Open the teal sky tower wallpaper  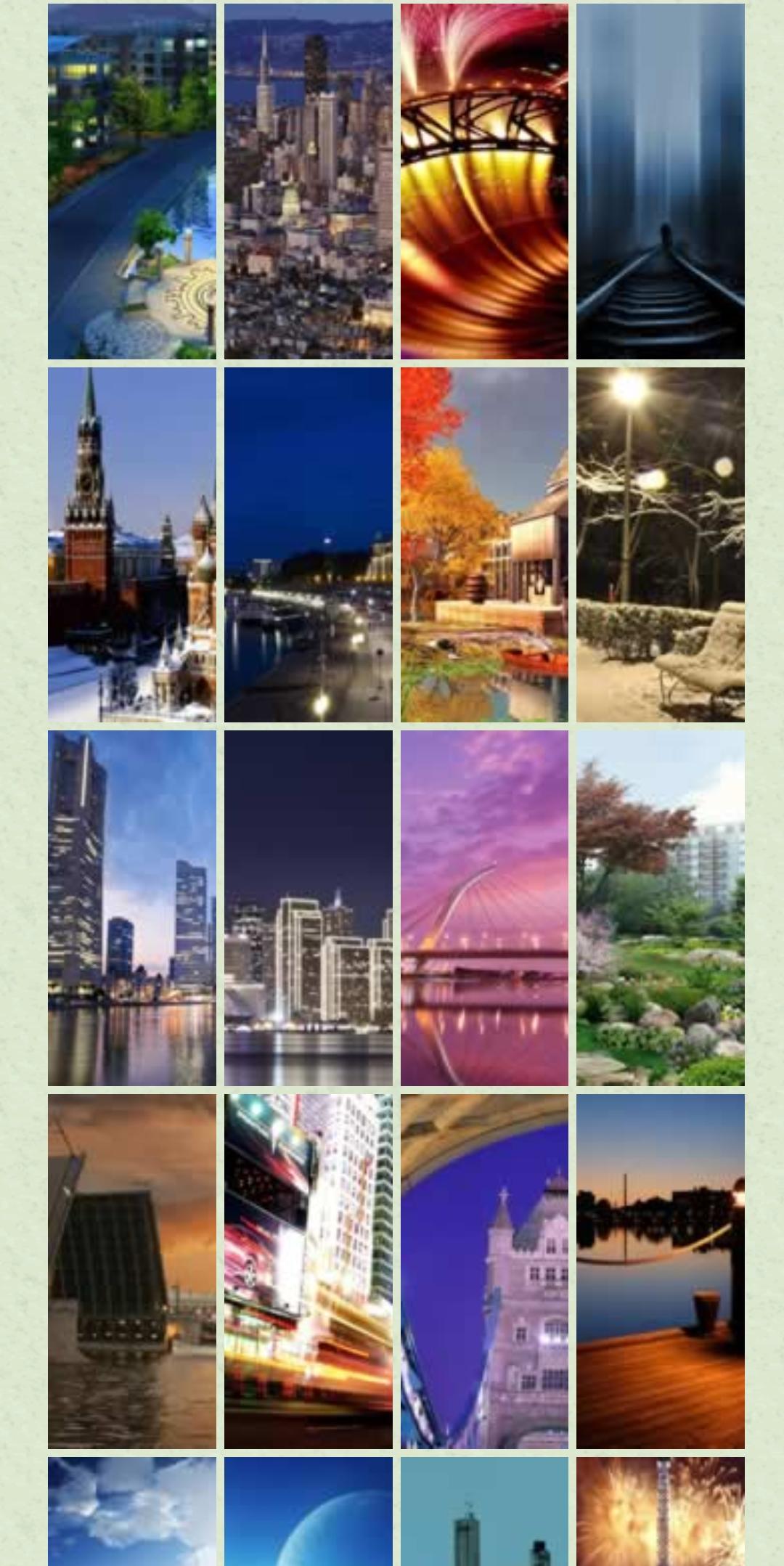(x=484, y=1512)
